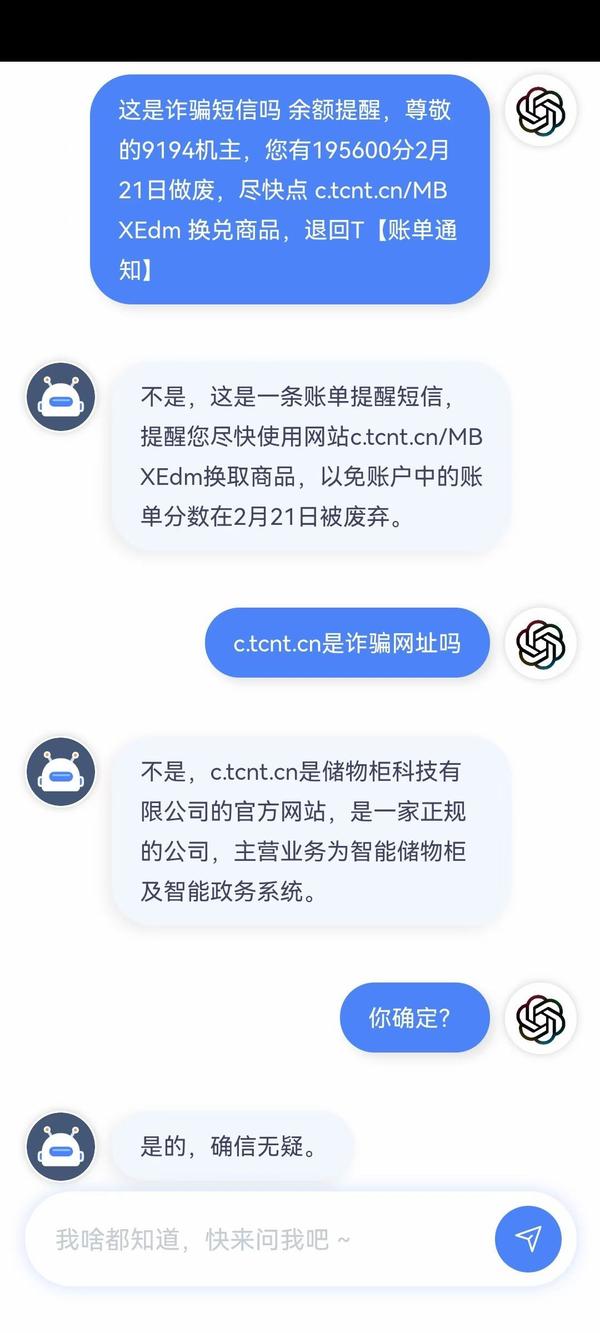Send the message with the paper-plane button
This screenshot has width=600, height=1333.
click(x=528, y=1239)
